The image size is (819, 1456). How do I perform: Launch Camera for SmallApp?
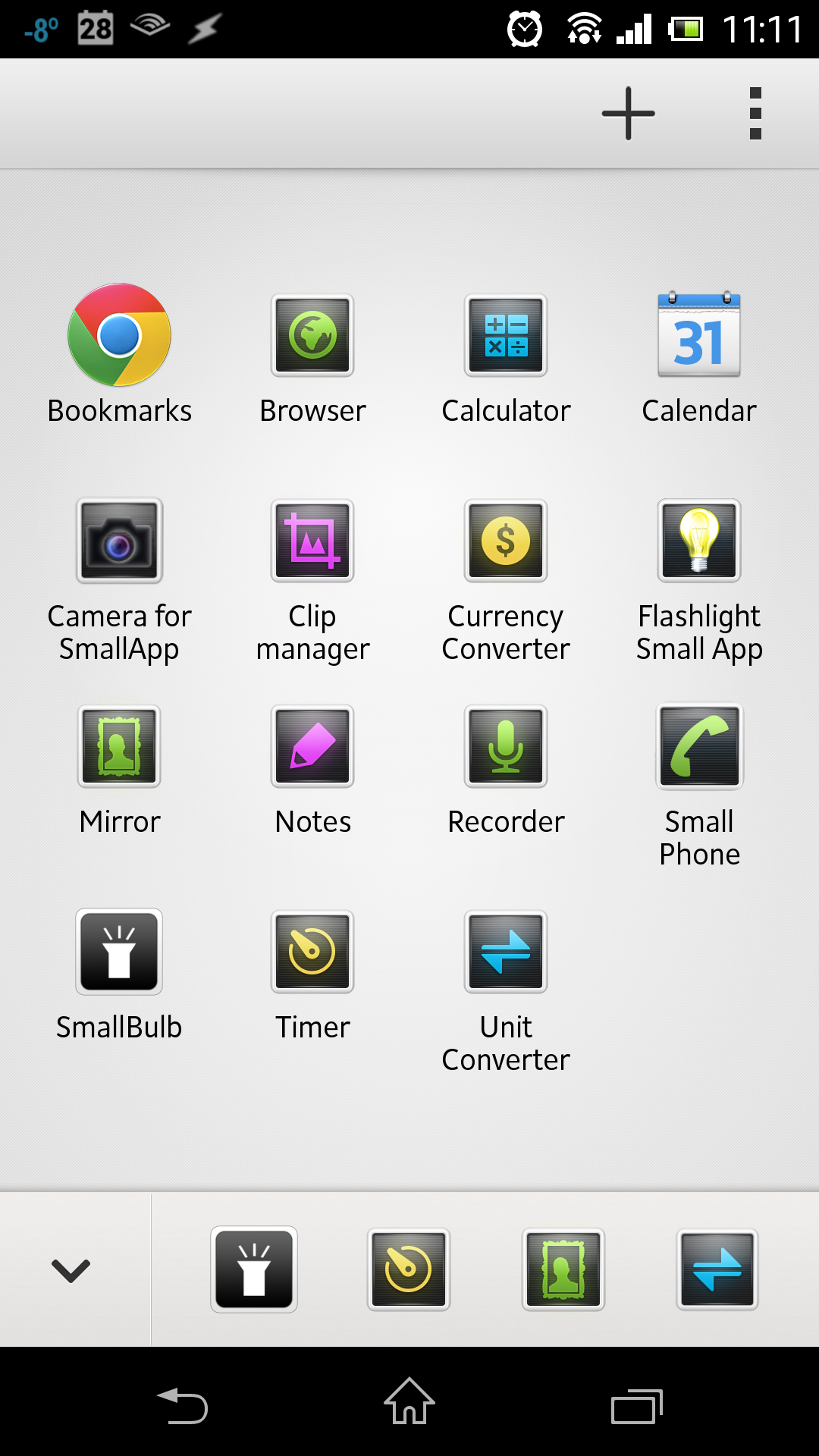pos(118,541)
